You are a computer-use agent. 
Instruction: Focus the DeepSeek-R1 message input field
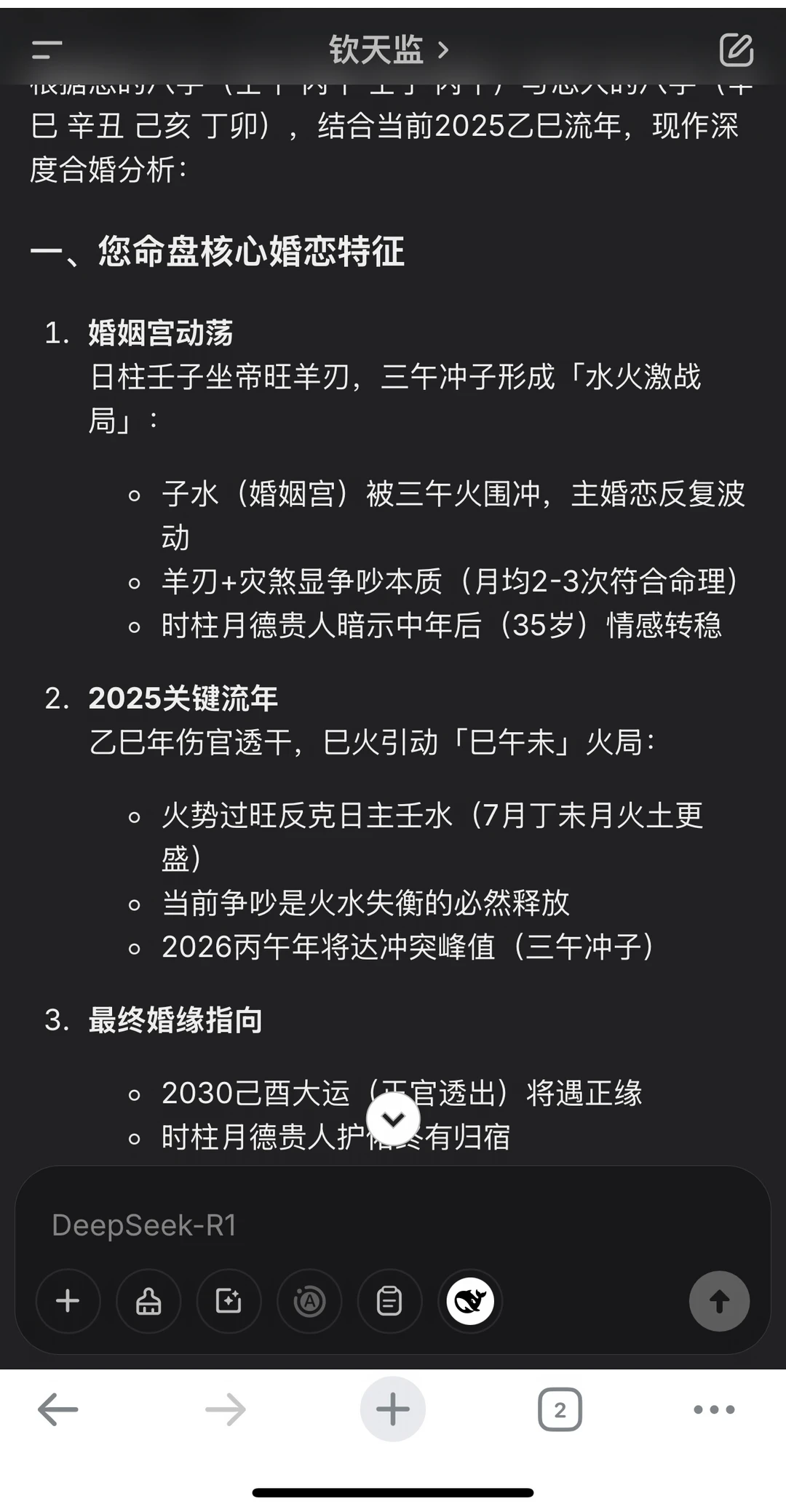pos(393,1225)
